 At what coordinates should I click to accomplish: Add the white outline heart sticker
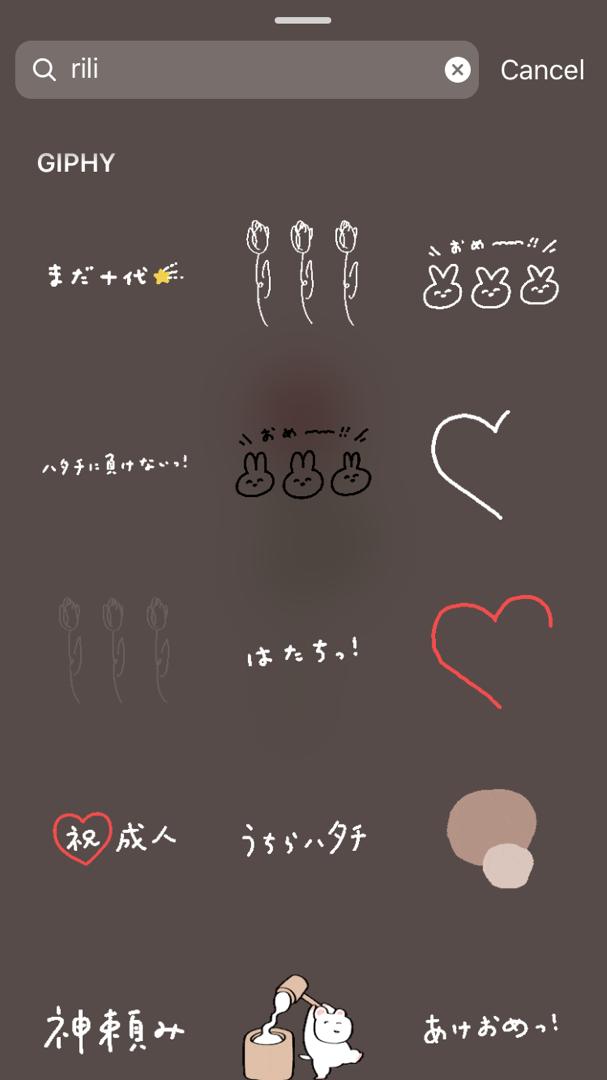click(x=471, y=463)
